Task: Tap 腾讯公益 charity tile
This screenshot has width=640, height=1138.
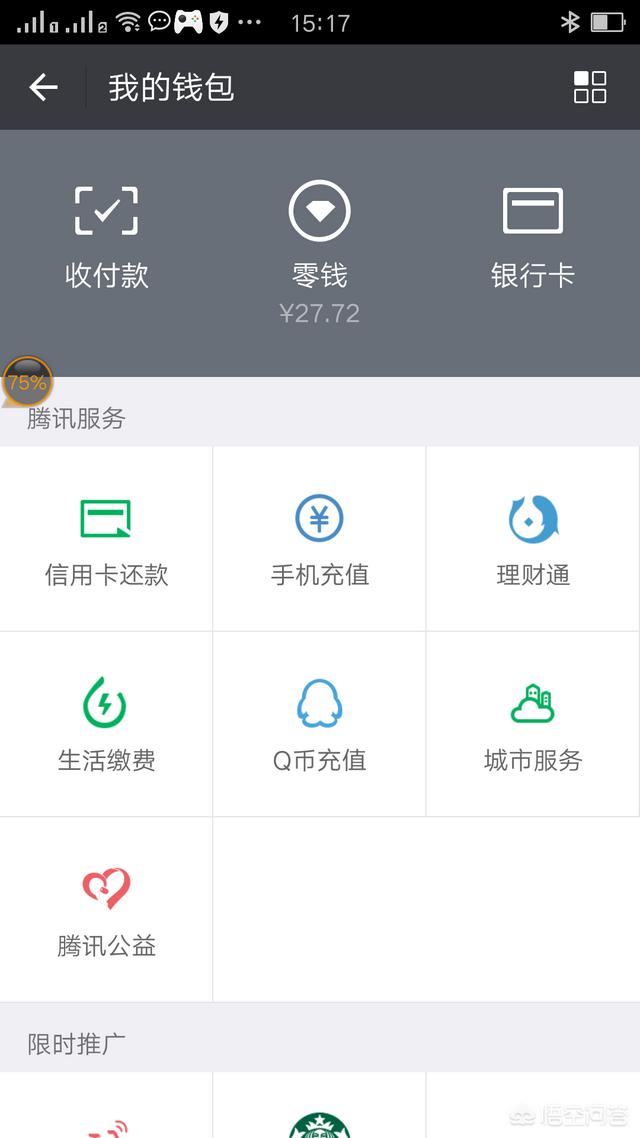Action: tap(107, 910)
